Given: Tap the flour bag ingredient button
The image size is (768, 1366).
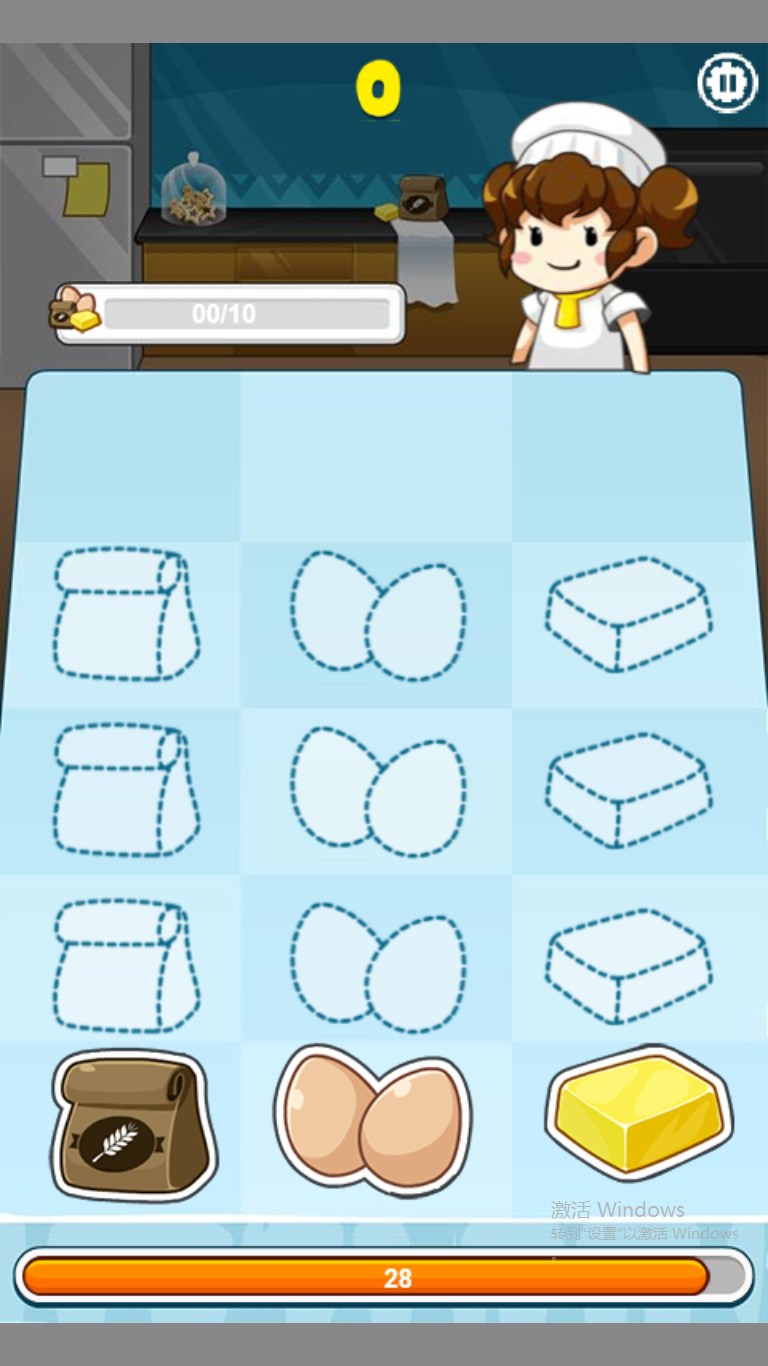Looking at the screenshot, I should point(133,1125).
